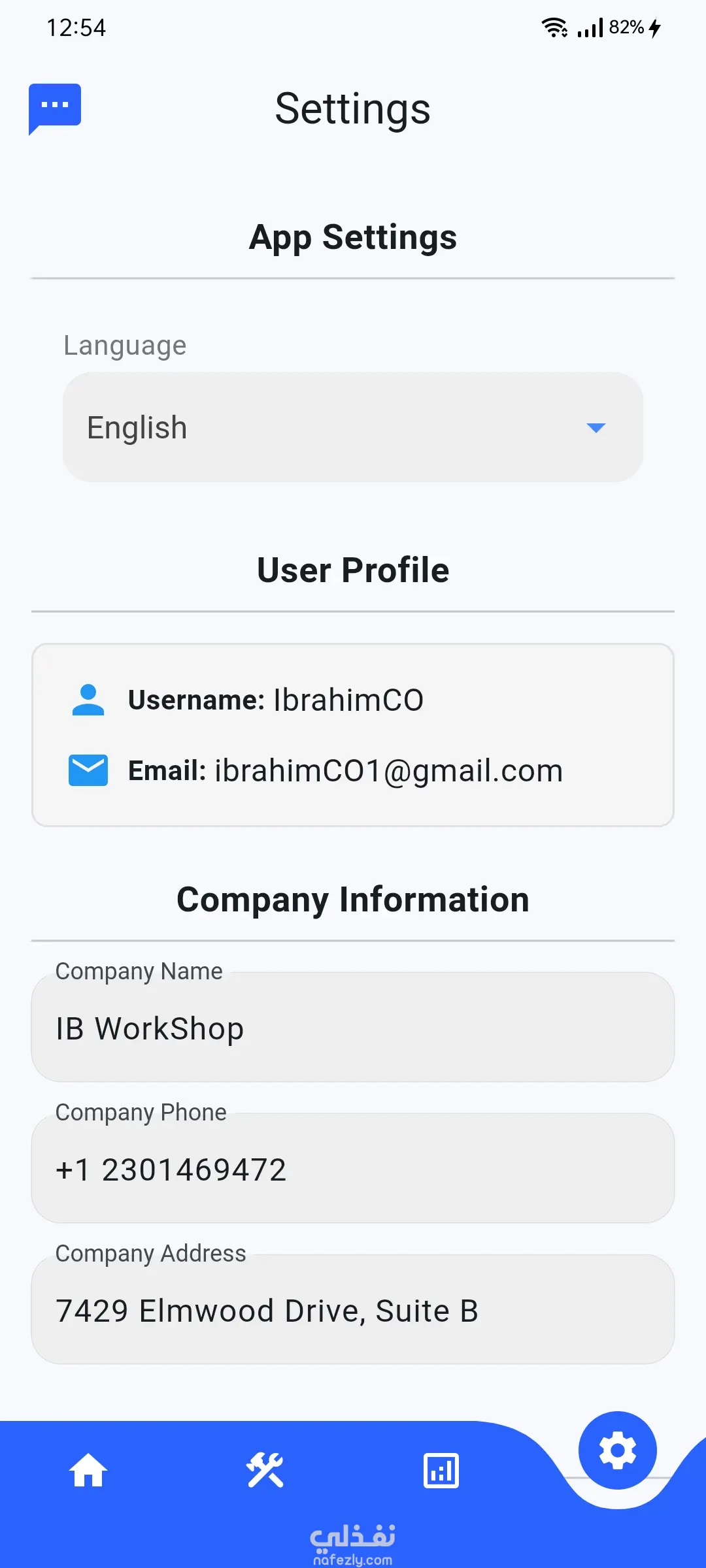706x1568 pixels.
Task: Switch to the tools and repairs tab
Action: pos(265,1471)
